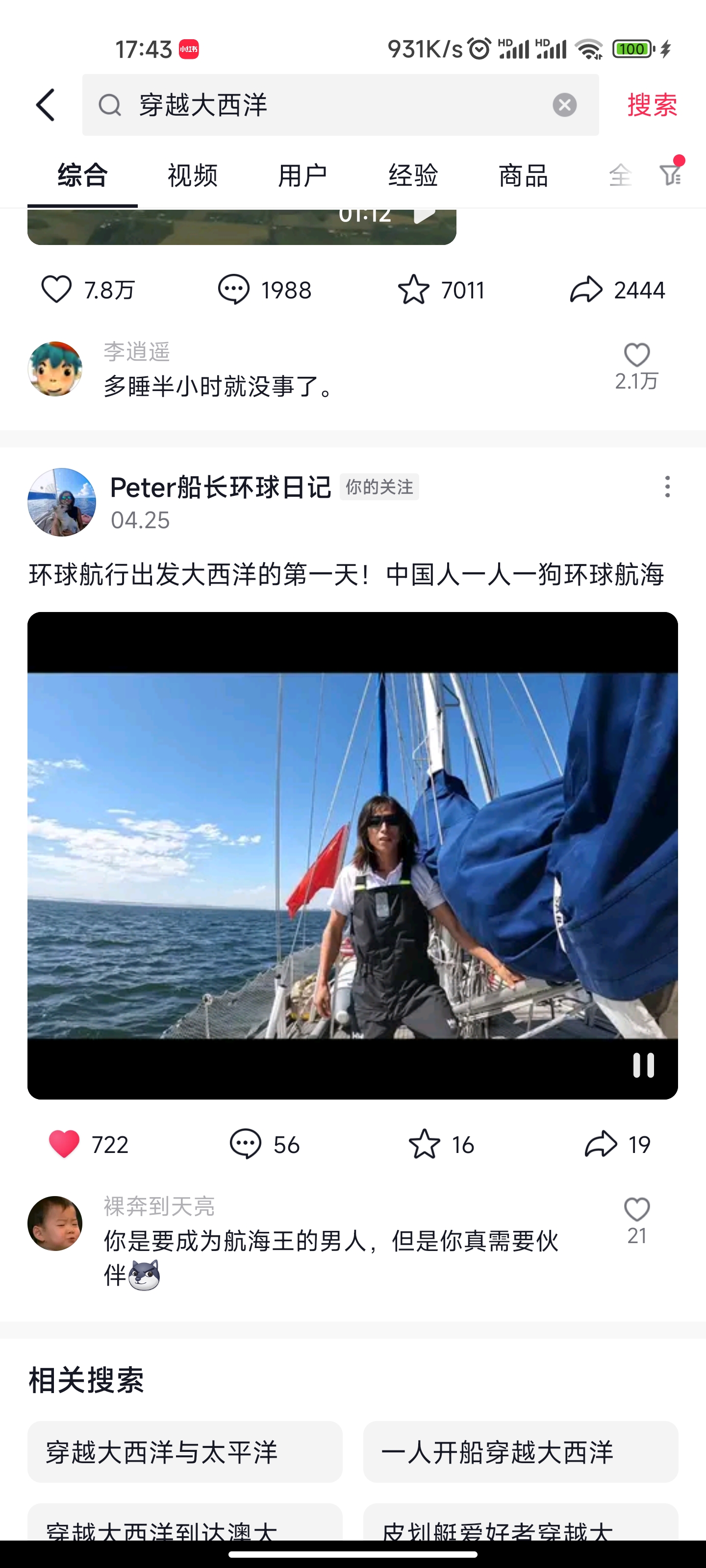
Task: Open the search filter funnel icon
Action: tap(671, 174)
